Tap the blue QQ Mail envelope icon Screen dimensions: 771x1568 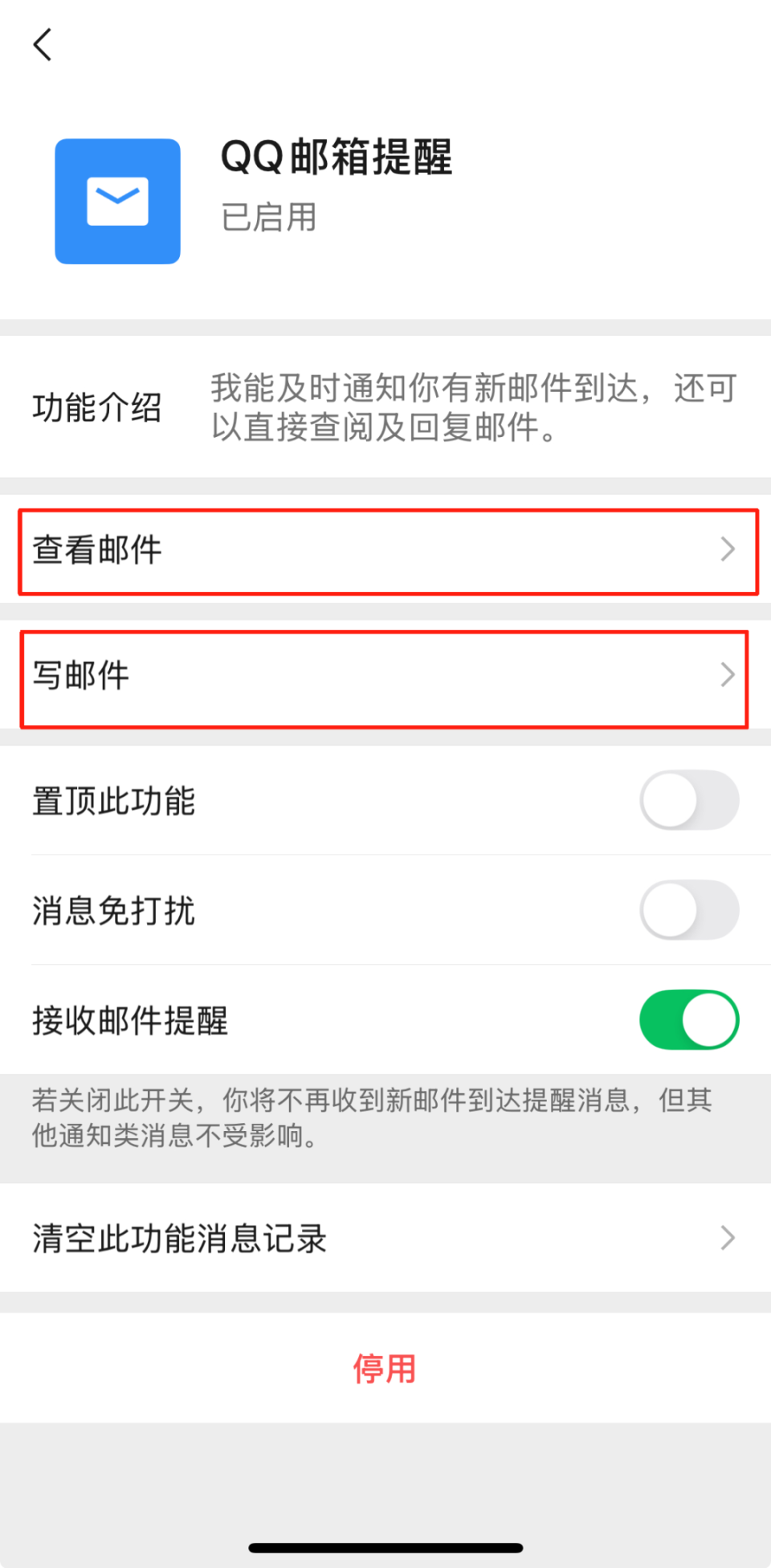click(117, 201)
